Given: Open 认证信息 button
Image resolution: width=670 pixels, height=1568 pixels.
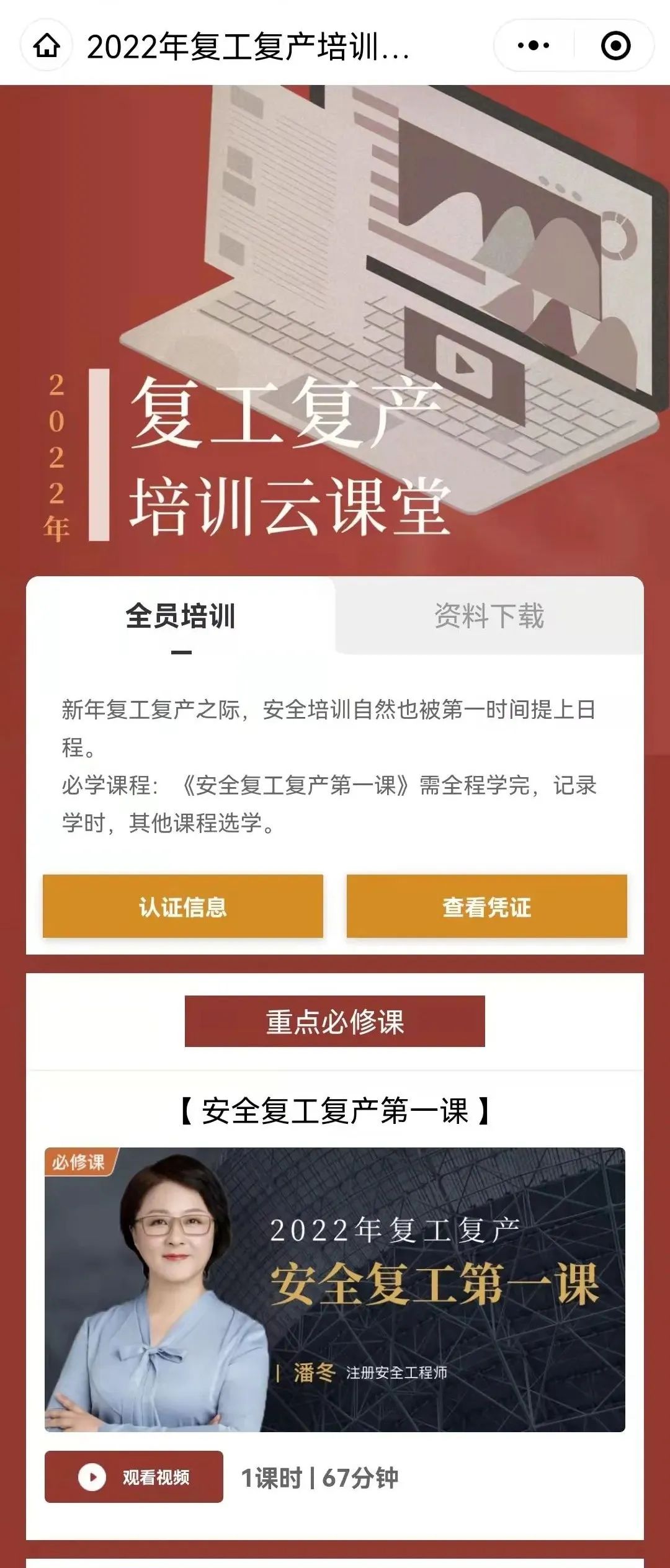Looking at the screenshot, I should (183, 906).
